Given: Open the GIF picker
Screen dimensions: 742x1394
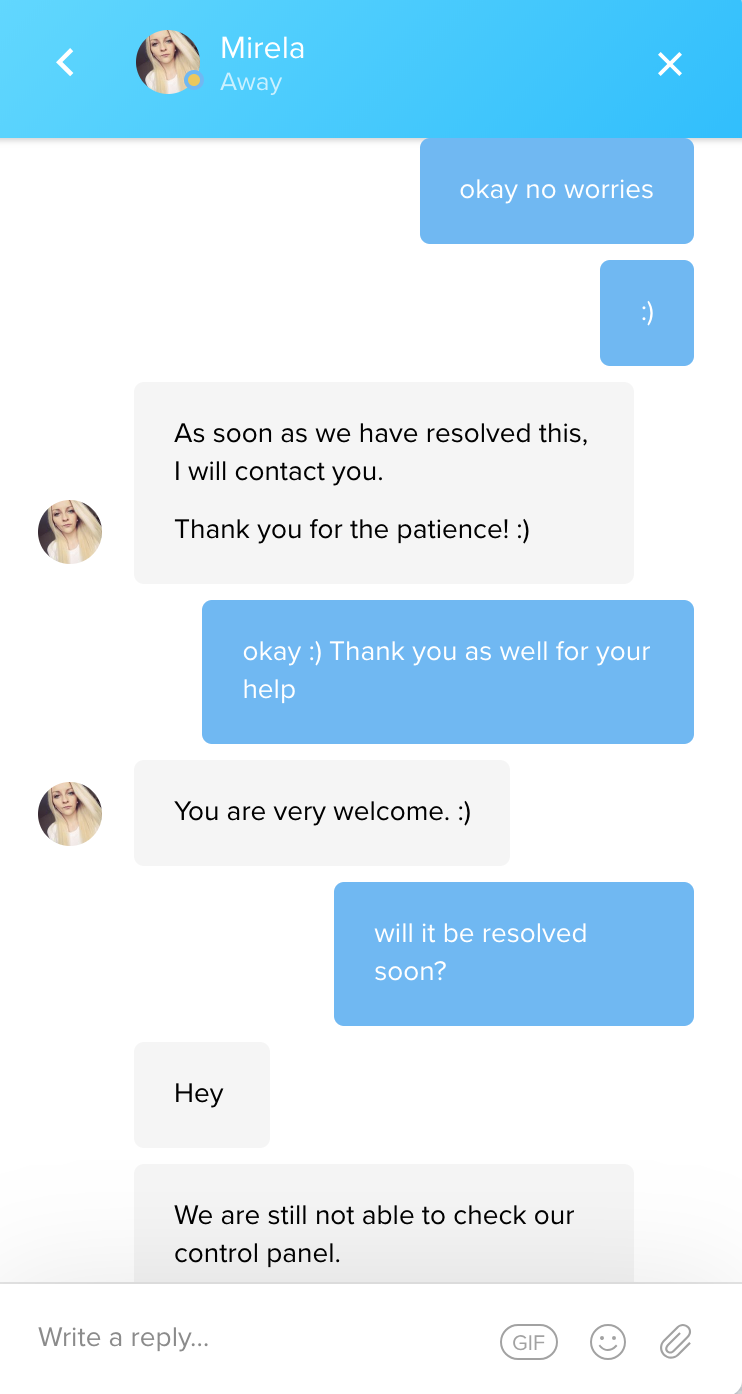Looking at the screenshot, I should coord(529,1342).
